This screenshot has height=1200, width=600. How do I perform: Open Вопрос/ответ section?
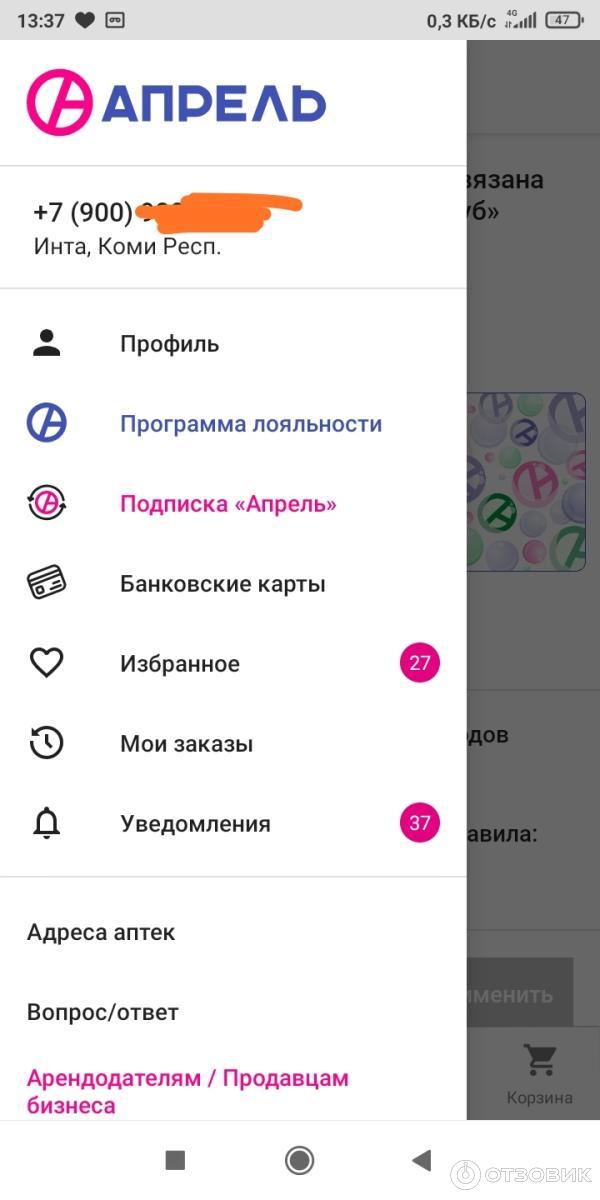[x=103, y=1012]
